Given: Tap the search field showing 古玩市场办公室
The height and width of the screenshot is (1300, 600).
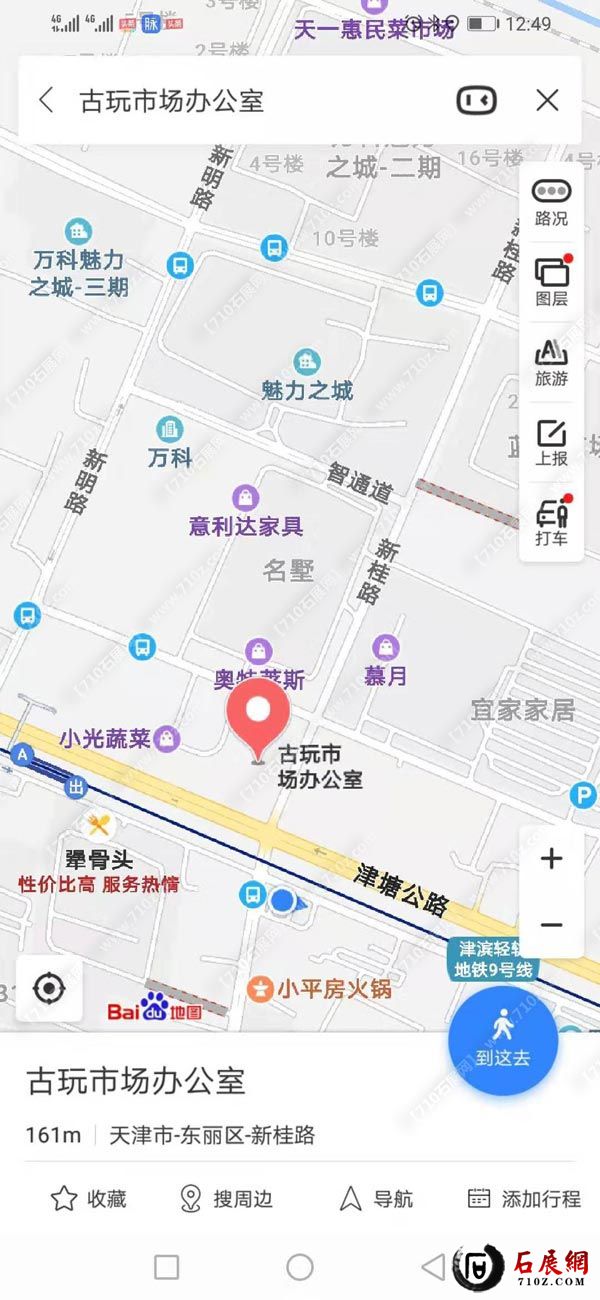Looking at the screenshot, I should point(250,100).
